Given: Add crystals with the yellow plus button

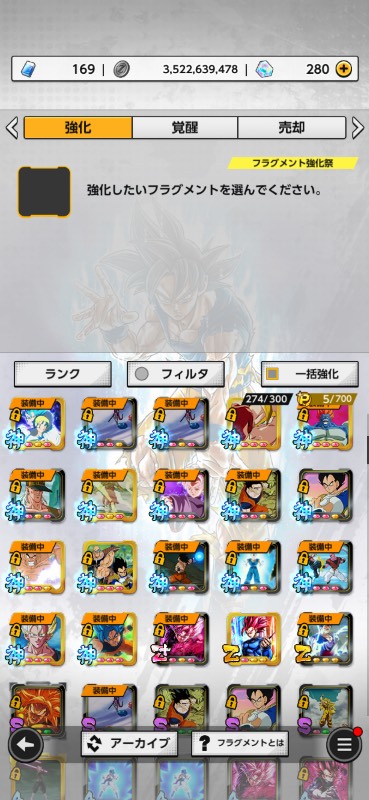Looking at the screenshot, I should [x=343, y=69].
